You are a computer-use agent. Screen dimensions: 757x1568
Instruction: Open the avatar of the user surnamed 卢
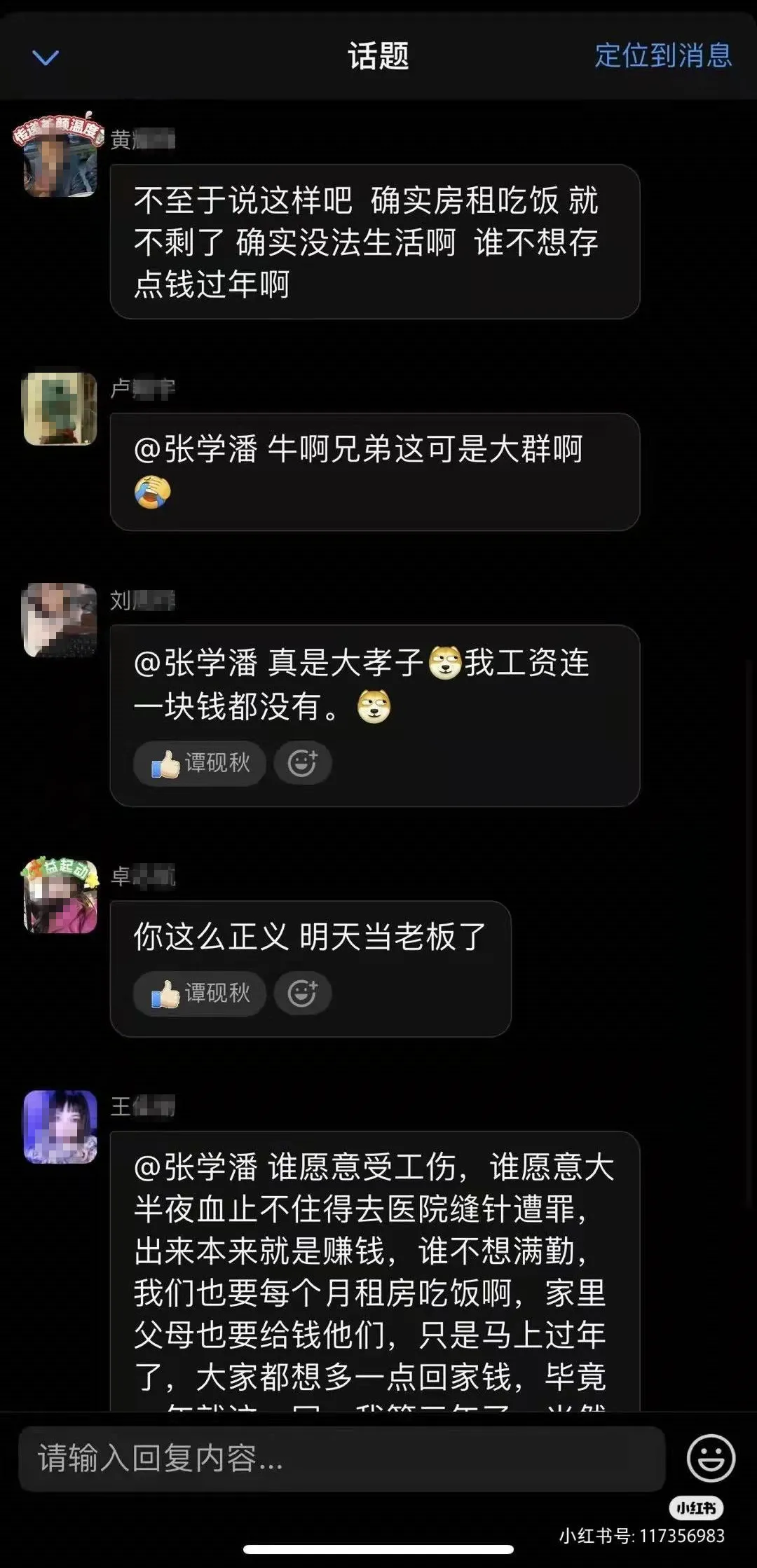pos(60,408)
